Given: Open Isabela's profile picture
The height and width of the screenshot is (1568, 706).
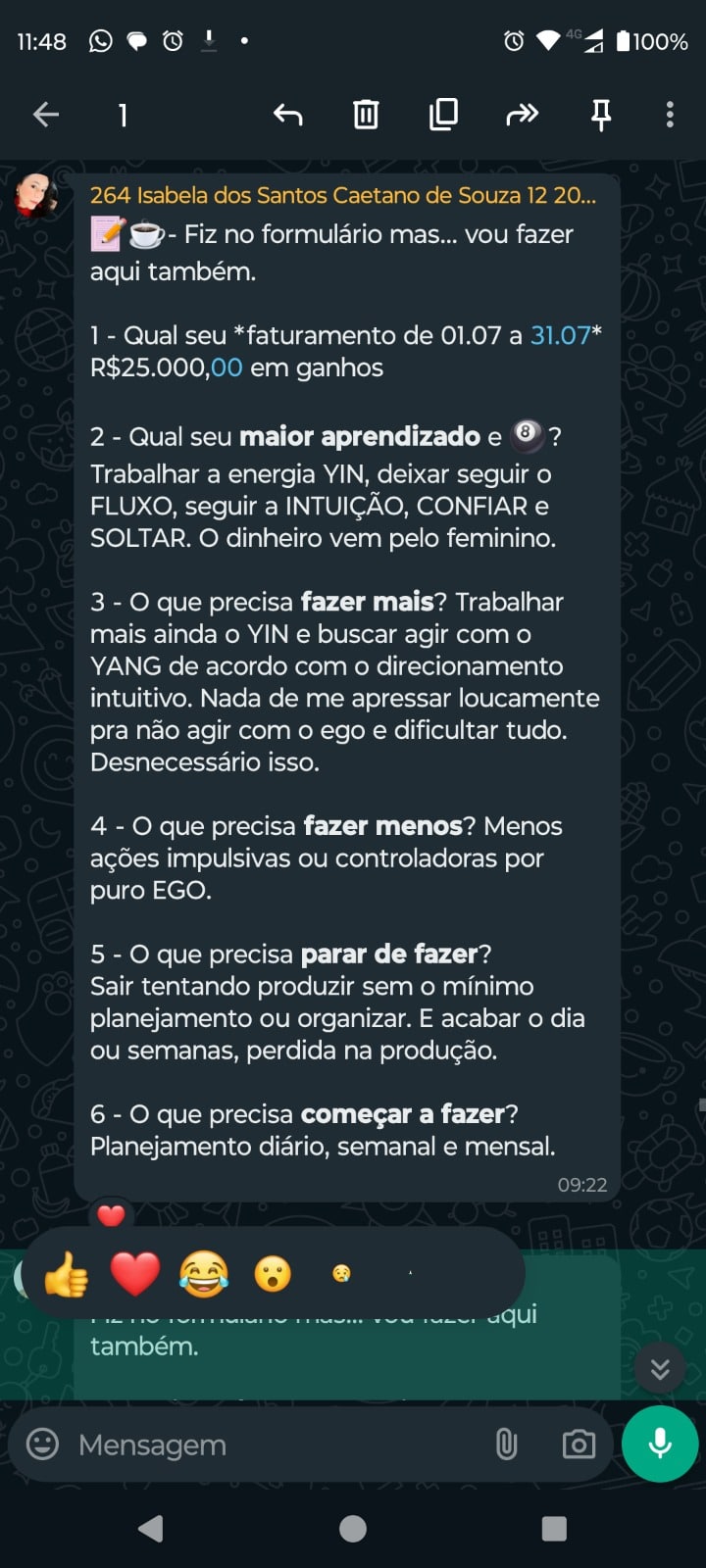Looking at the screenshot, I should pos(36,195).
